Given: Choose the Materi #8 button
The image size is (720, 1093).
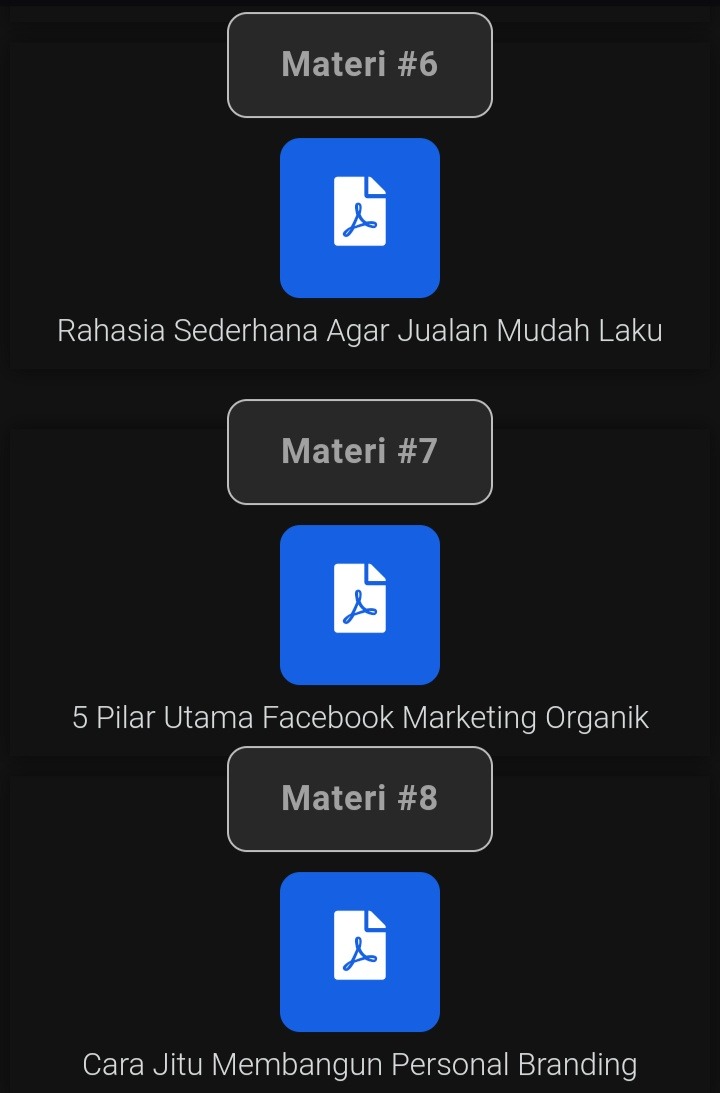Looking at the screenshot, I should pyautogui.click(x=360, y=799).
